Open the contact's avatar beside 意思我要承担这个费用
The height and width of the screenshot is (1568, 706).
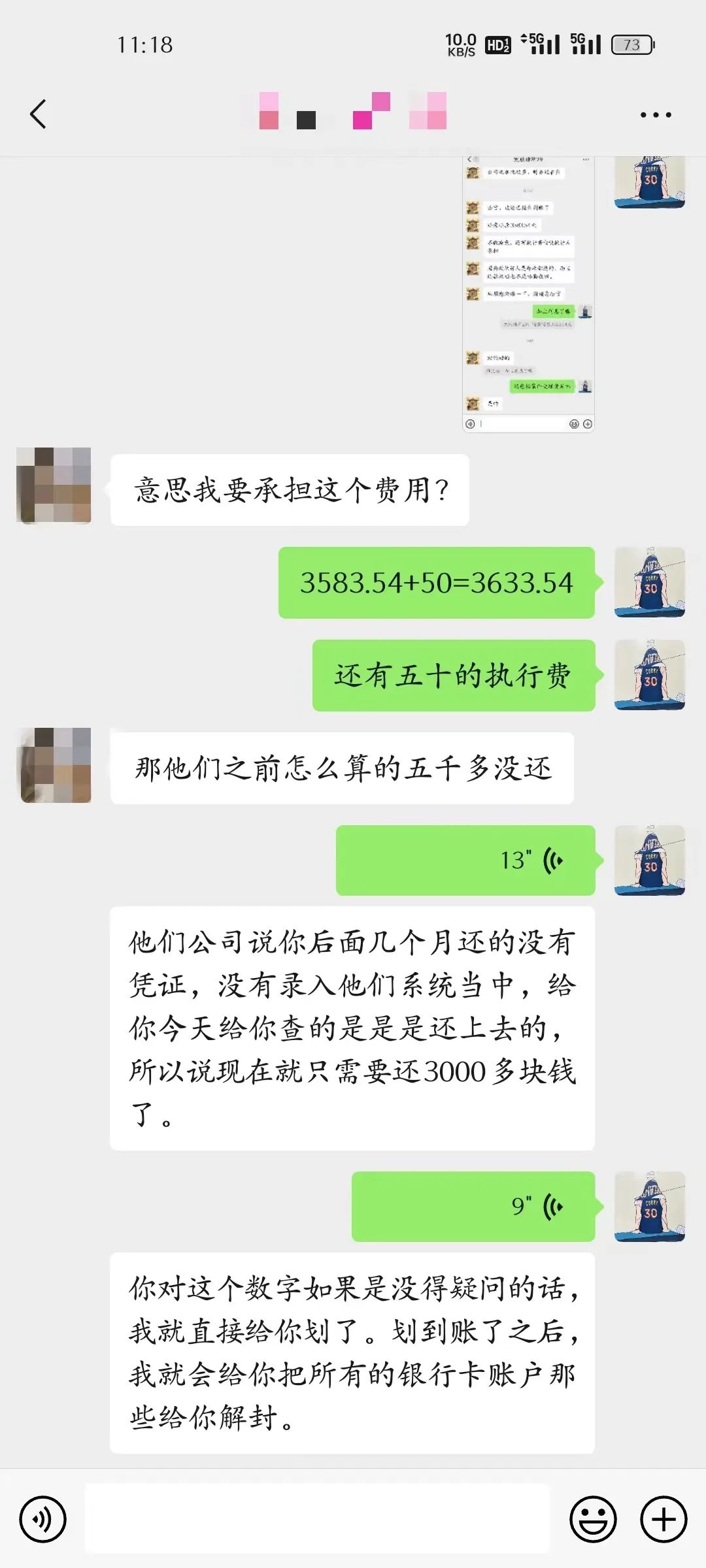coord(54,485)
